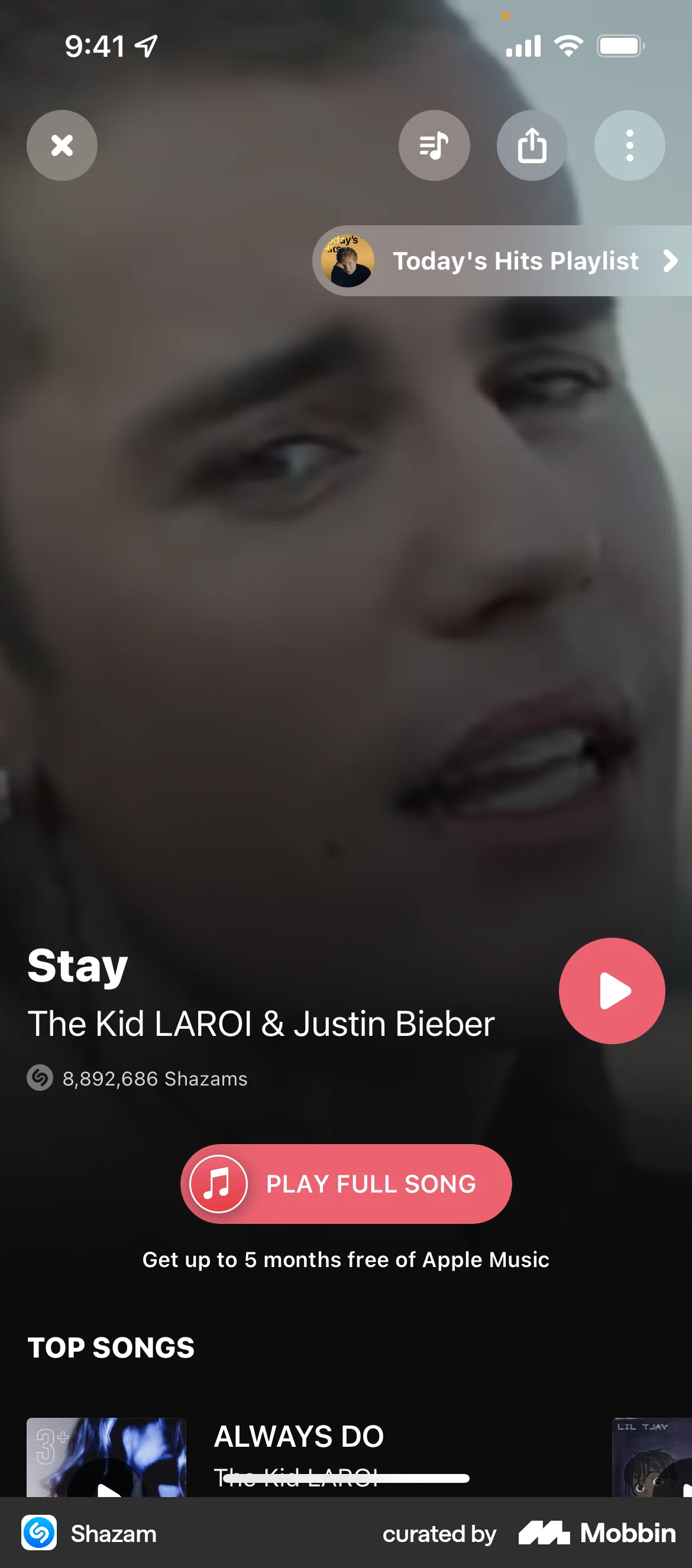Open the add to playlist icon
Viewport: 692px width, 1568px height.
(x=434, y=145)
